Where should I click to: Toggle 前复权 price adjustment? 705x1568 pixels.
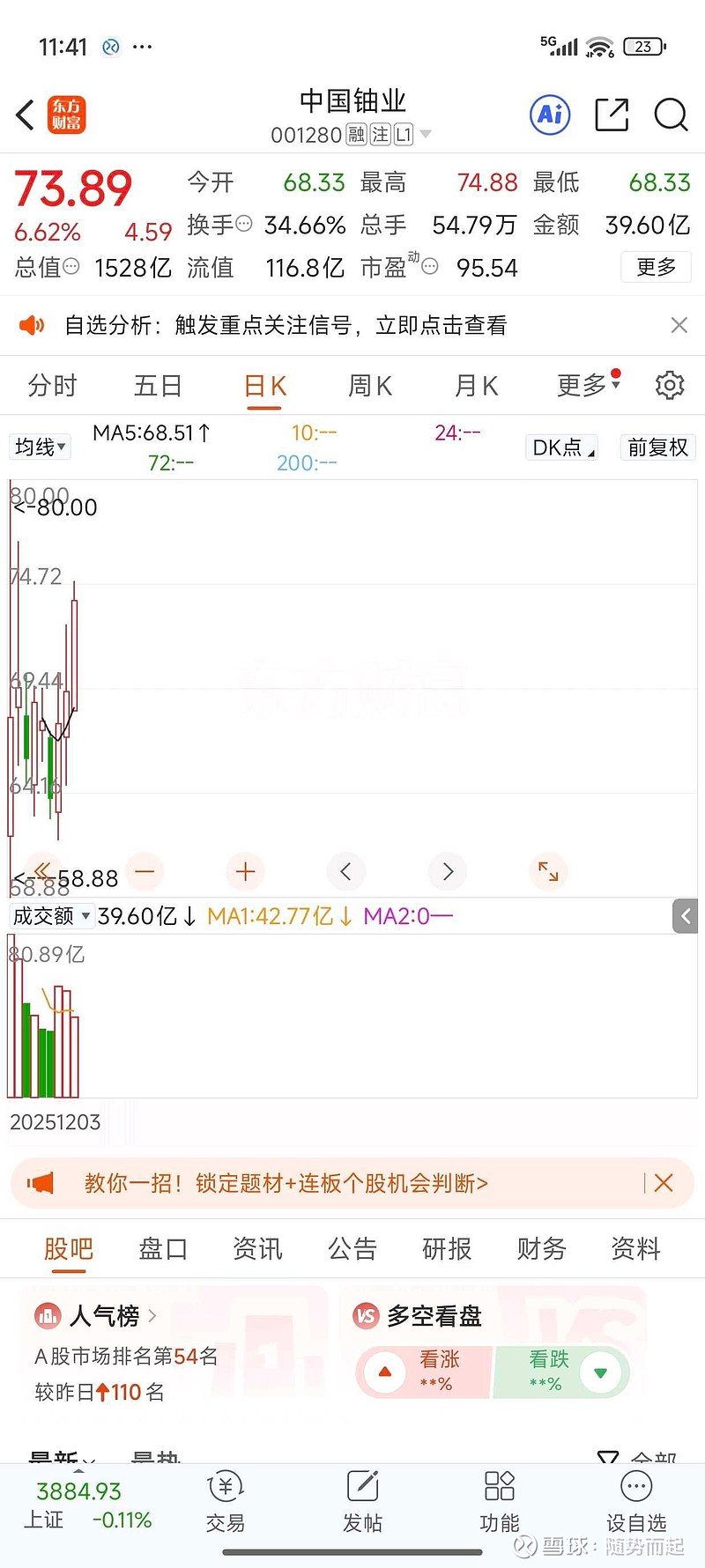pyautogui.click(x=657, y=447)
